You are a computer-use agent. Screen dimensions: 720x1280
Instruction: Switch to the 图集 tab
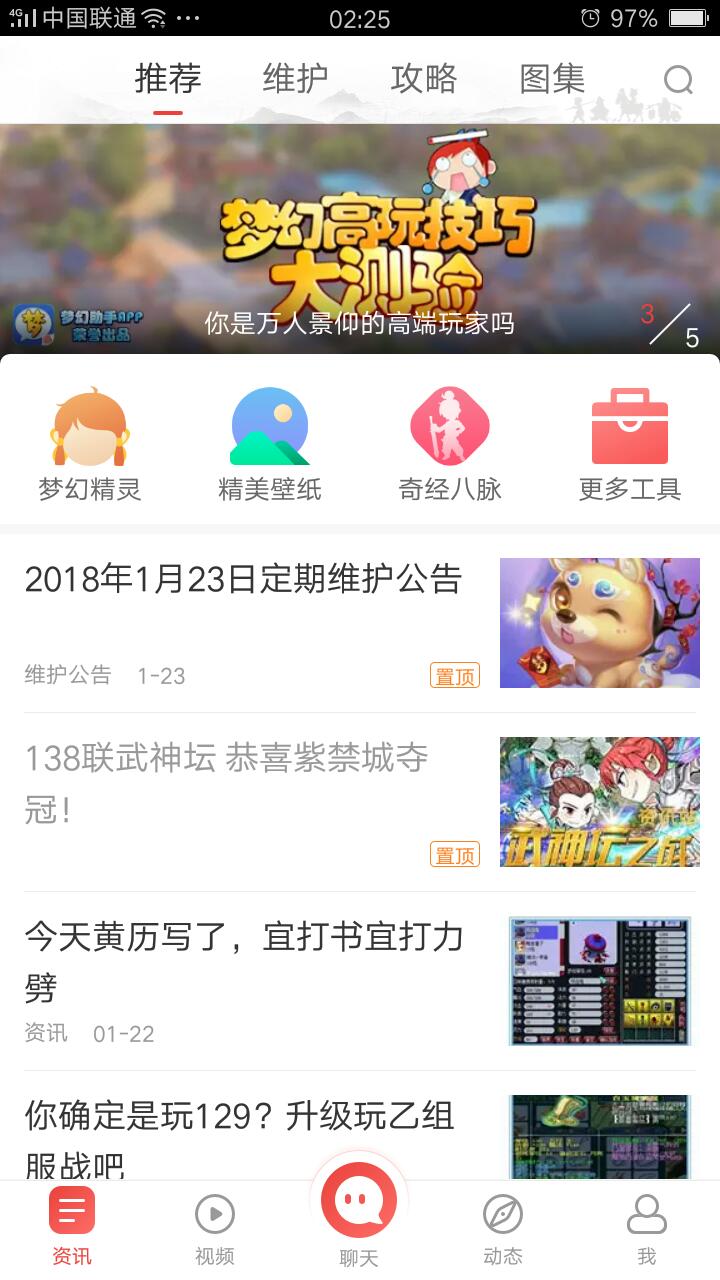pyautogui.click(x=552, y=79)
